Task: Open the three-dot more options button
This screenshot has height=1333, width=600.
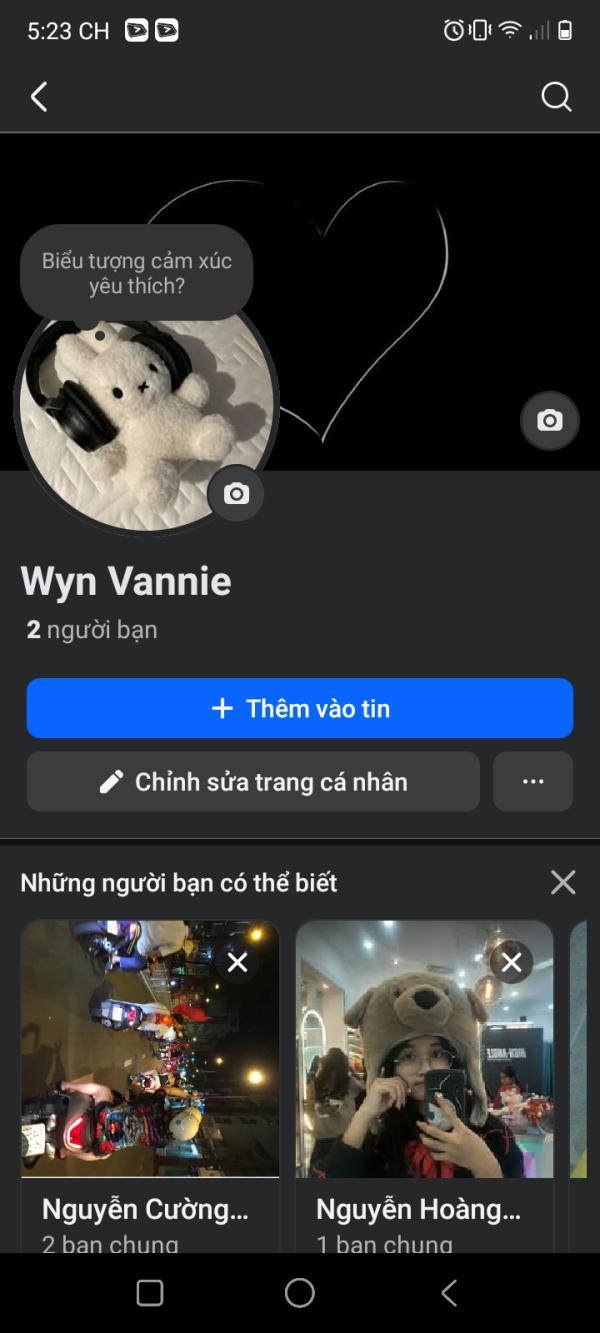Action: click(x=533, y=782)
